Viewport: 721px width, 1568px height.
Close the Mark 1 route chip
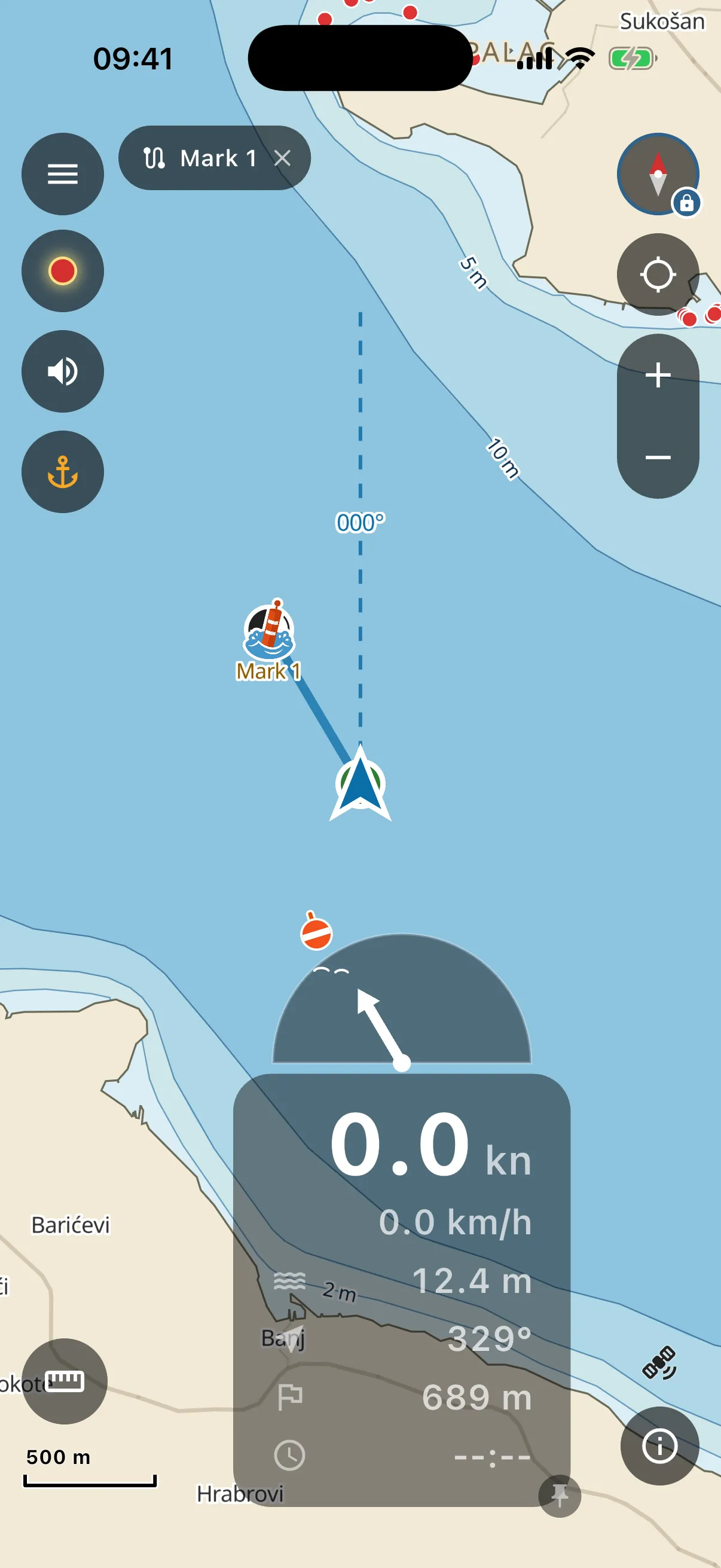[x=282, y=158]
